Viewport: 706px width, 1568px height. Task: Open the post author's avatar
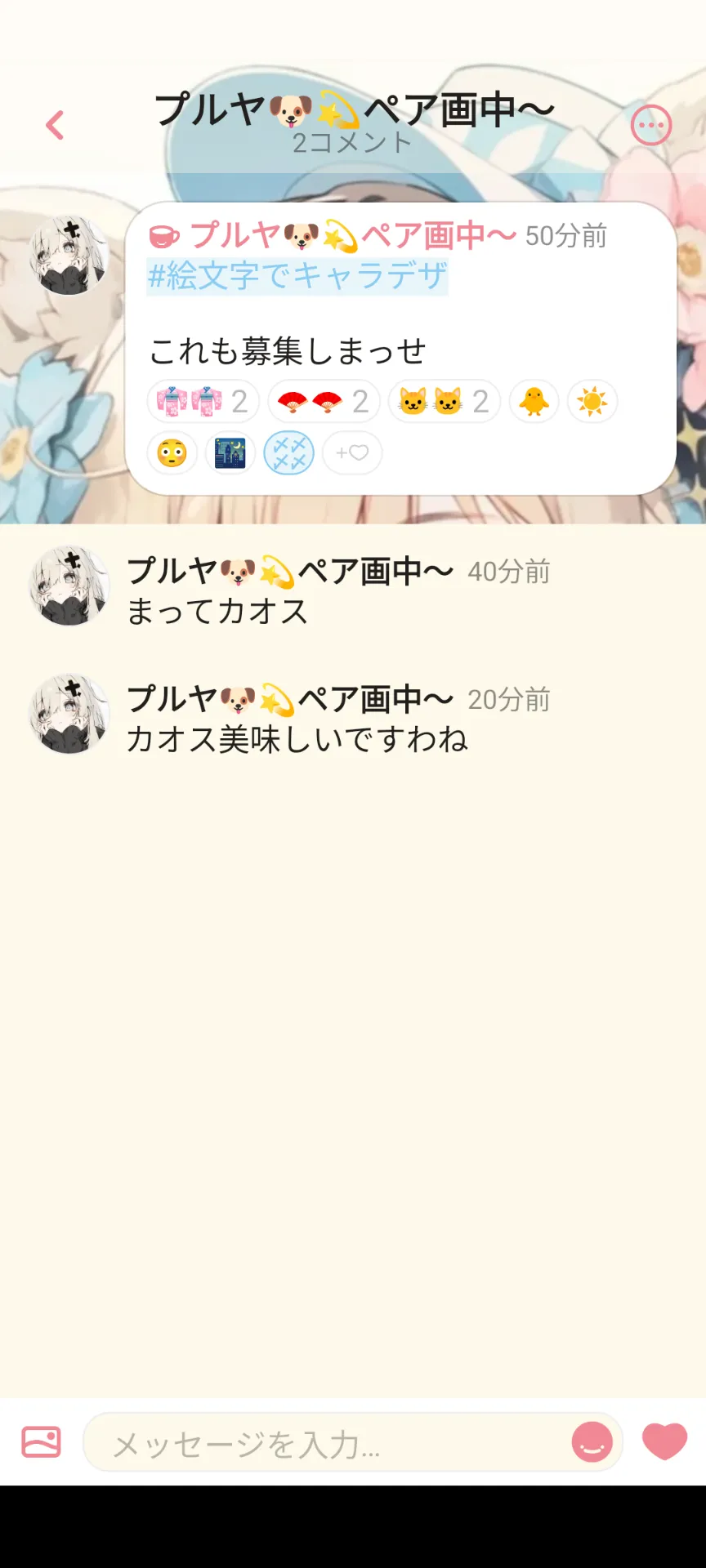click(69, 256)
